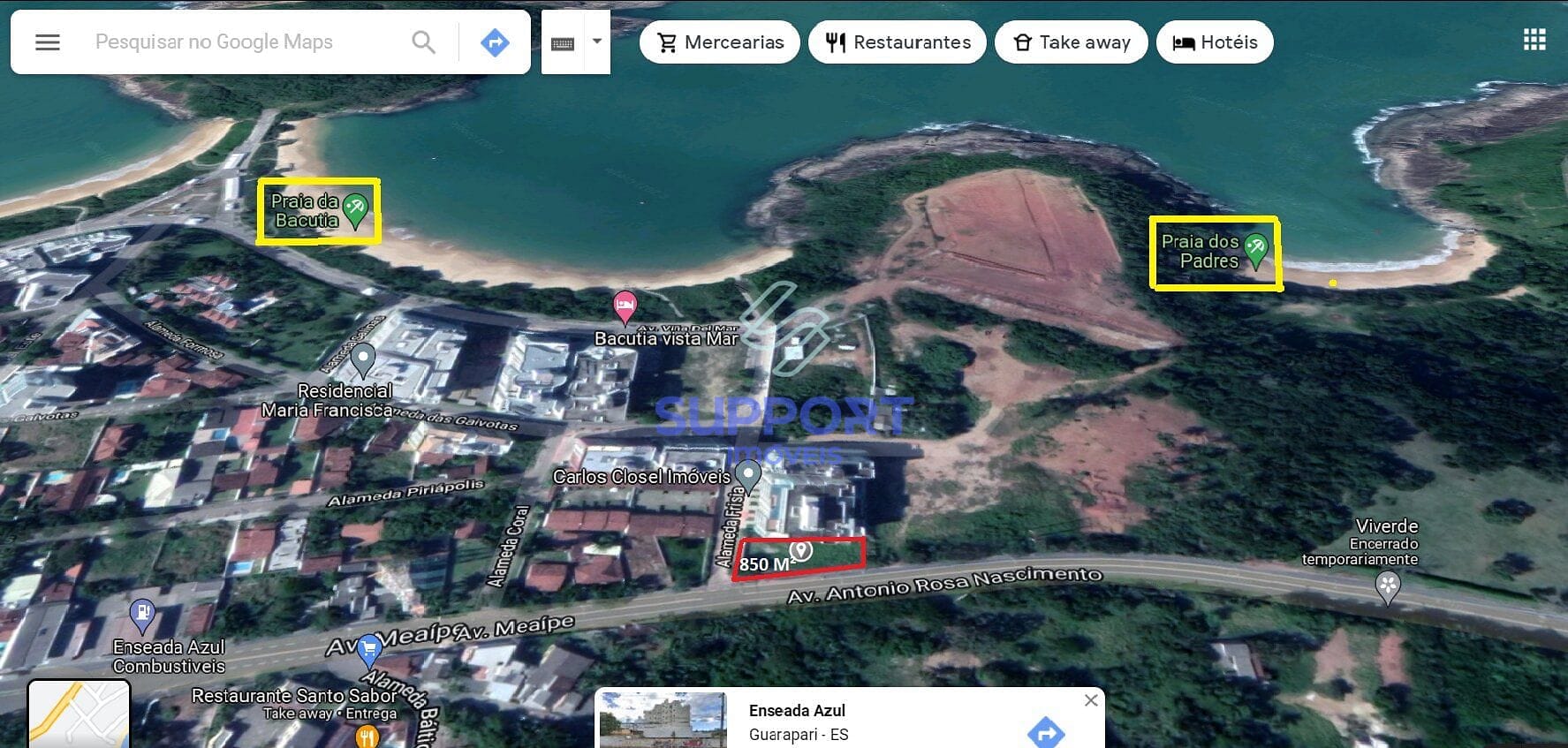This screenshot has height=748, width=1568.
Task: Open Bacutia vista Mar hotel pin
Action: [625, 306]
